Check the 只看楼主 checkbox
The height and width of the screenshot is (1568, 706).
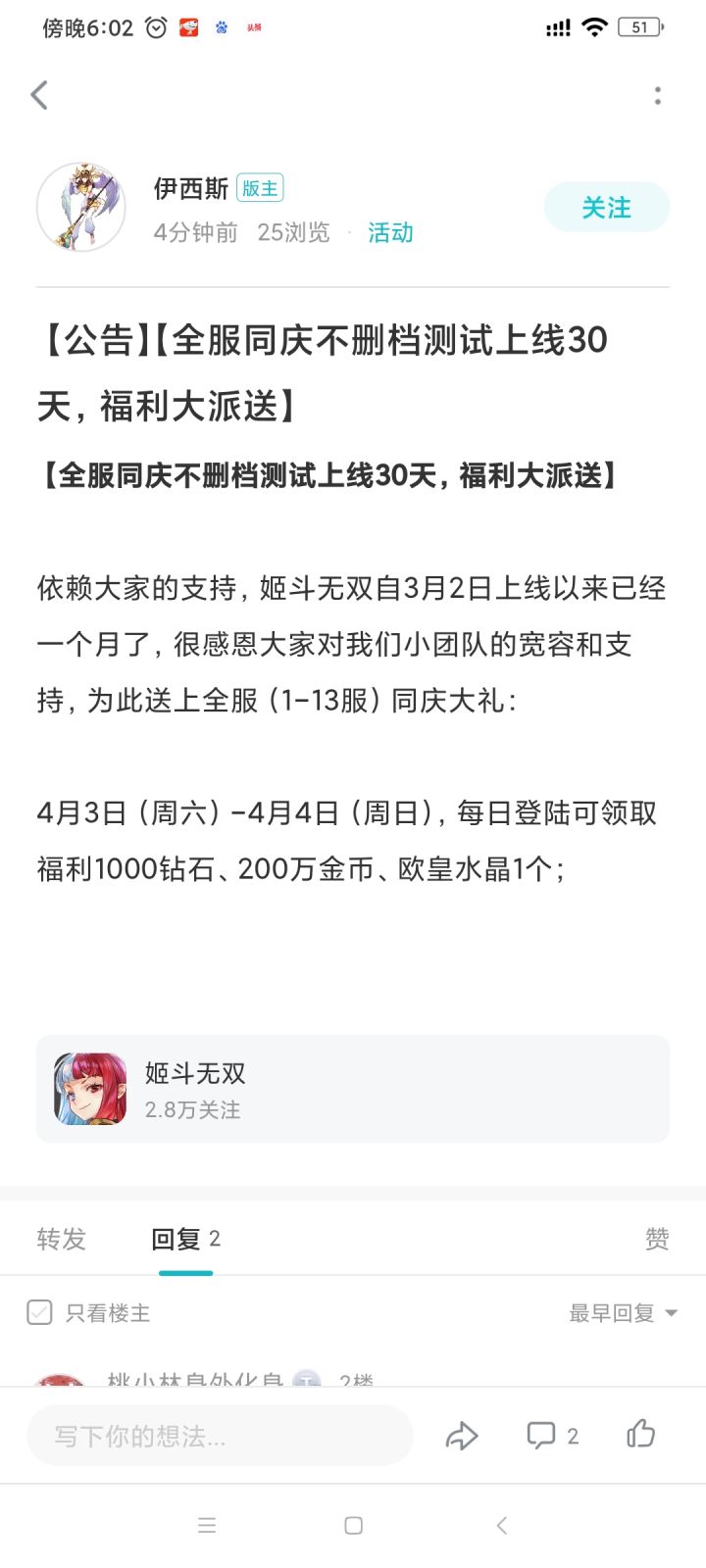pos(39,1312)
